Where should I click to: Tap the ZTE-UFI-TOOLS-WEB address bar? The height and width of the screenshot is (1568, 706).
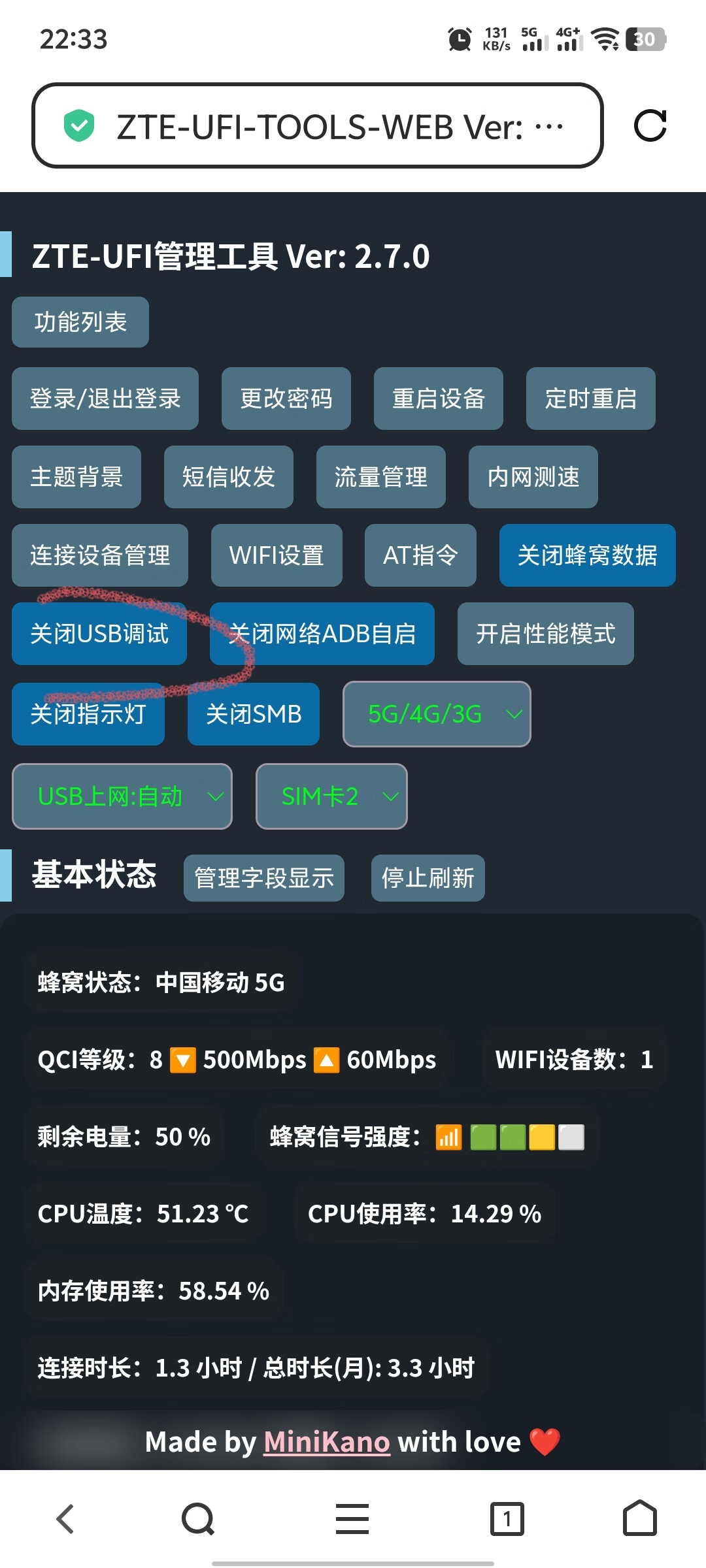[x=318, y=125]
